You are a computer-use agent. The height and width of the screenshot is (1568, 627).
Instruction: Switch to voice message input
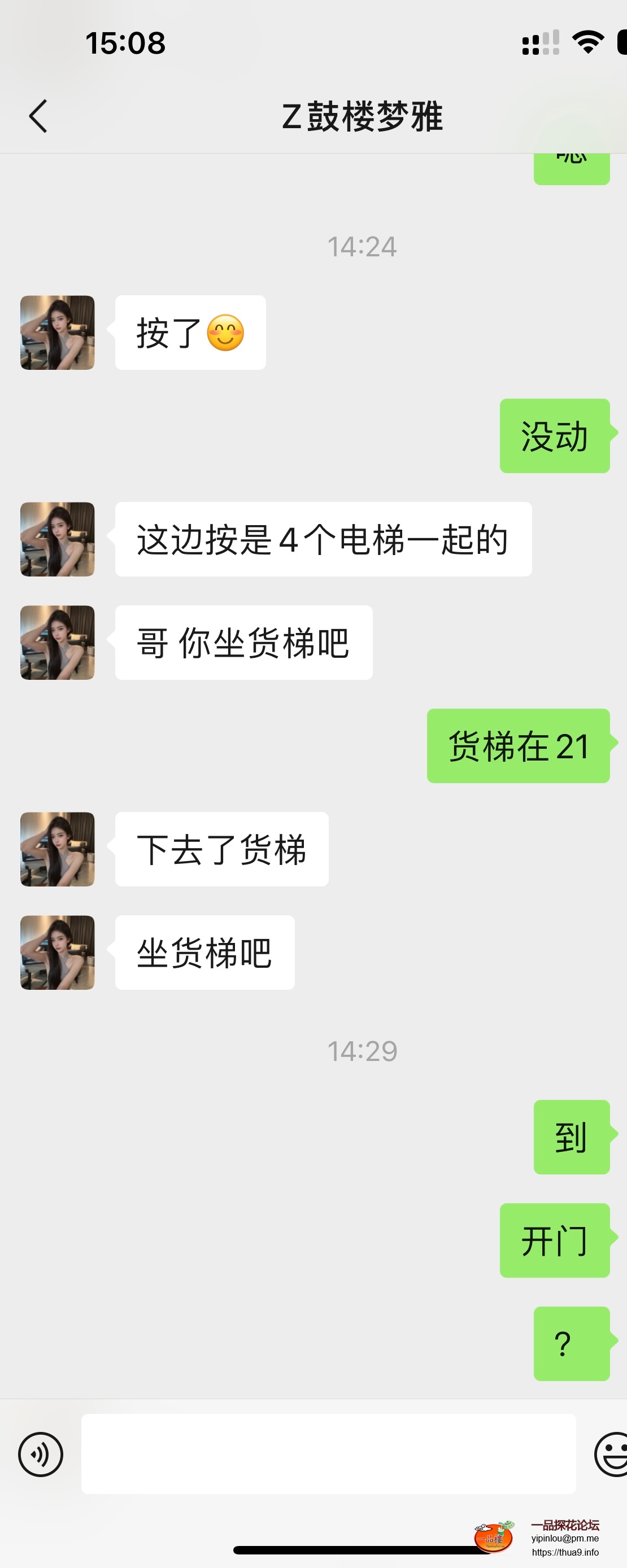41,1454
